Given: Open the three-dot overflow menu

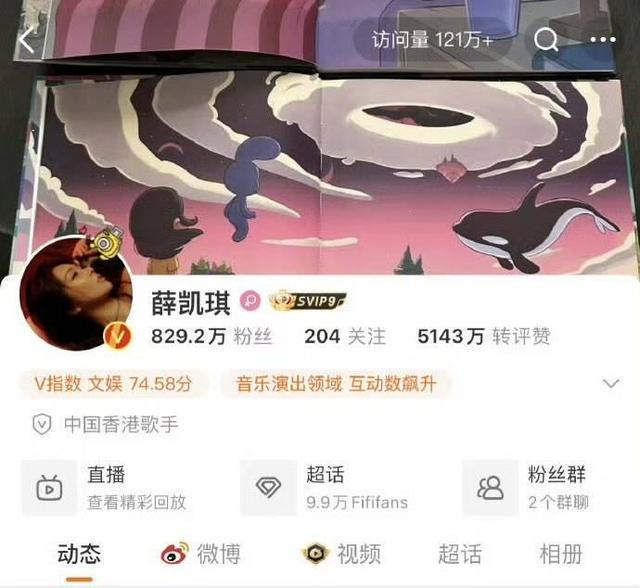Looking at the screenshot, I should click(x=602, y=40).
